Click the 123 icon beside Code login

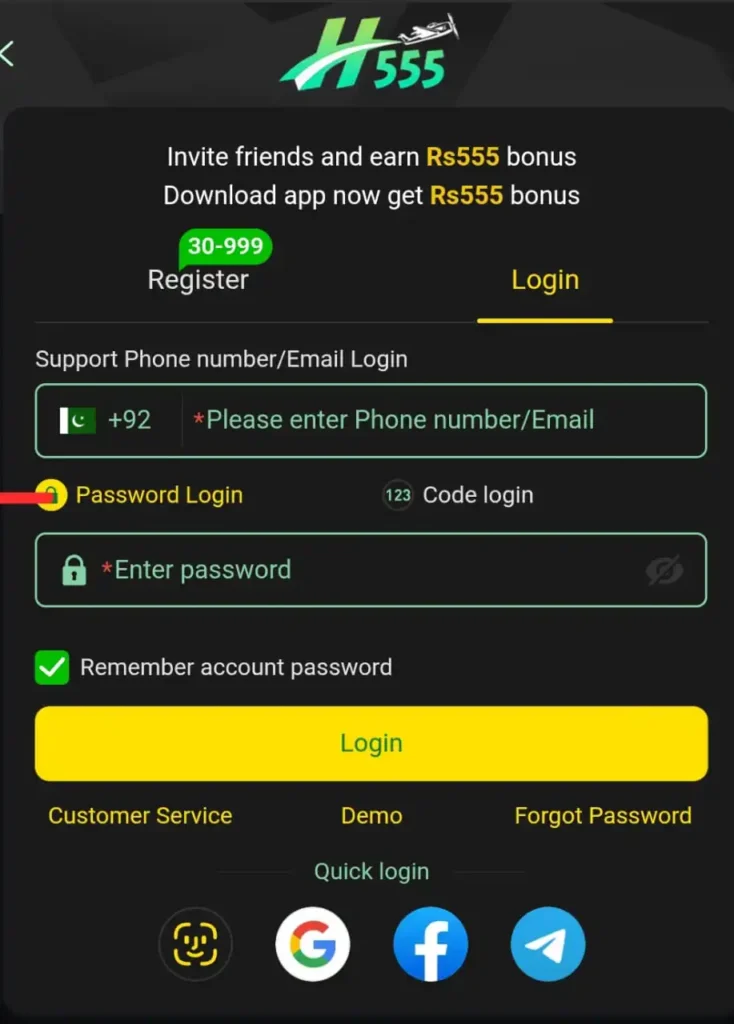pos(397,494)
